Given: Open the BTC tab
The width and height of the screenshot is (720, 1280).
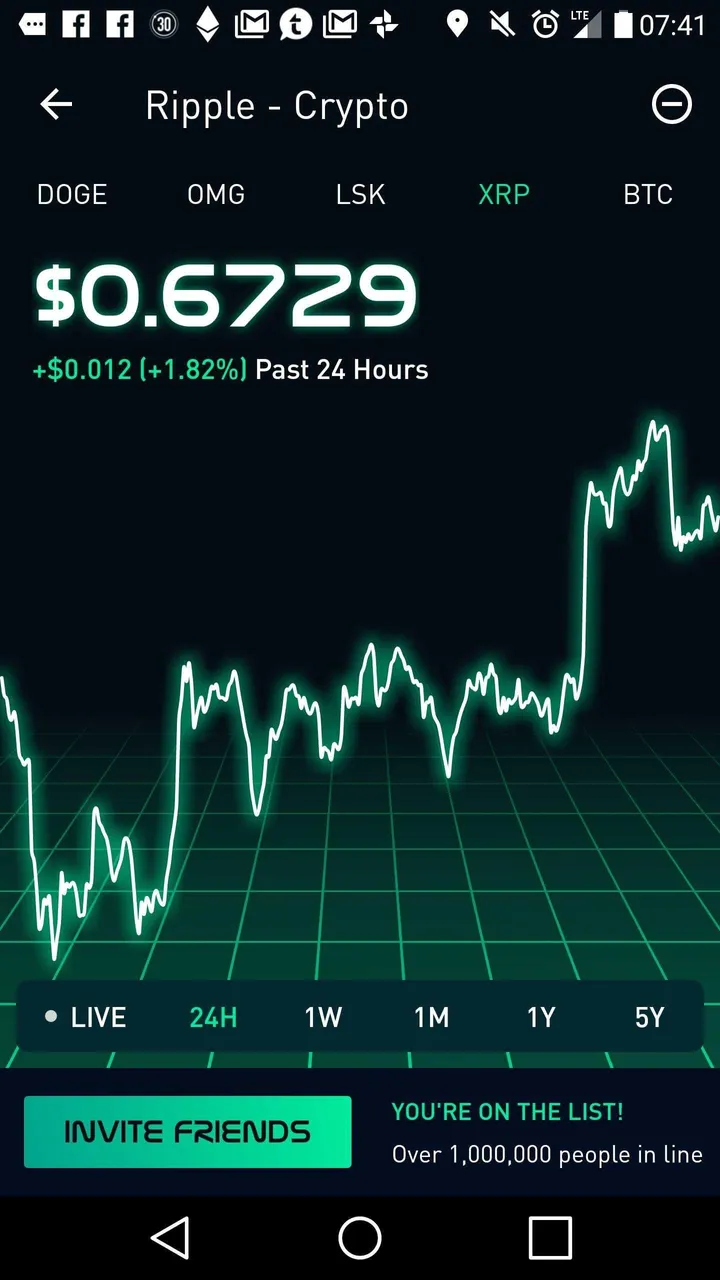Looking at the screenshot, I should 648,194.
